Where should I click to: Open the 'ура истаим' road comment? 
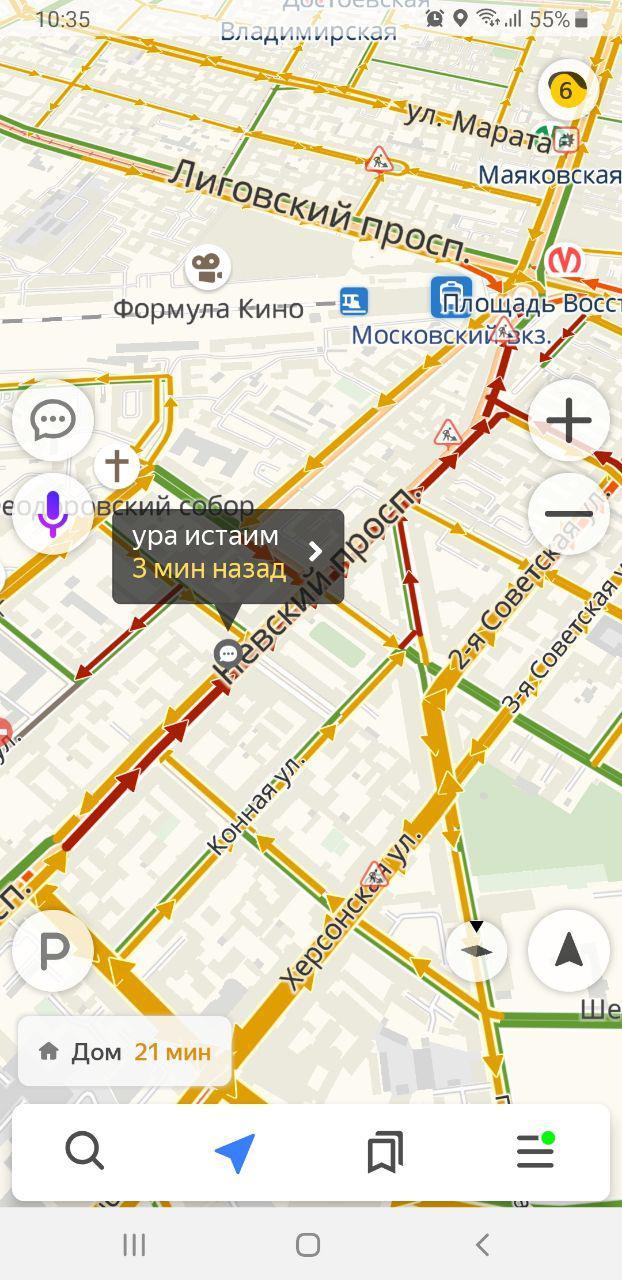click(x=228, y=556)
